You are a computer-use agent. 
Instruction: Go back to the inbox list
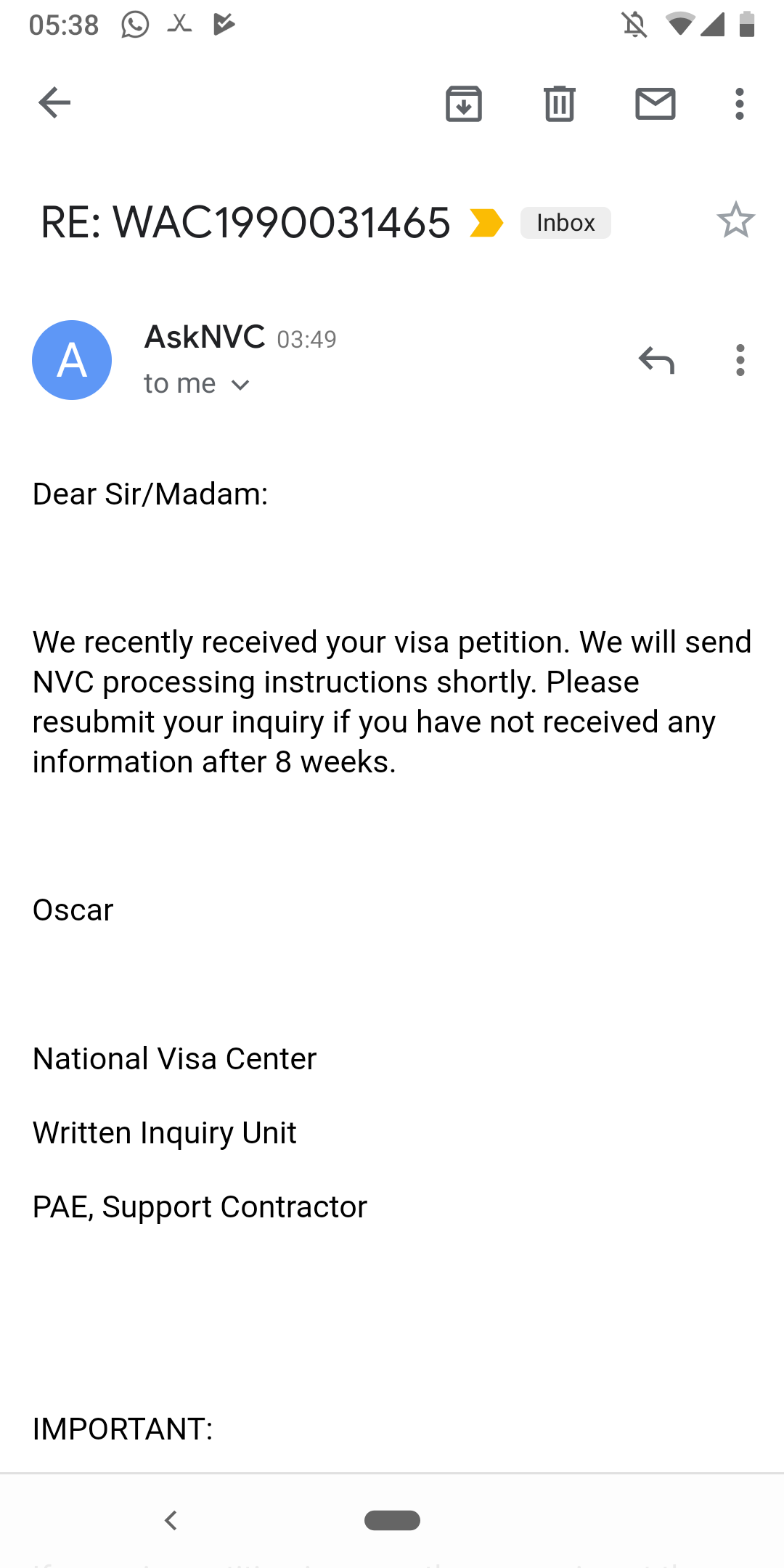54,102
